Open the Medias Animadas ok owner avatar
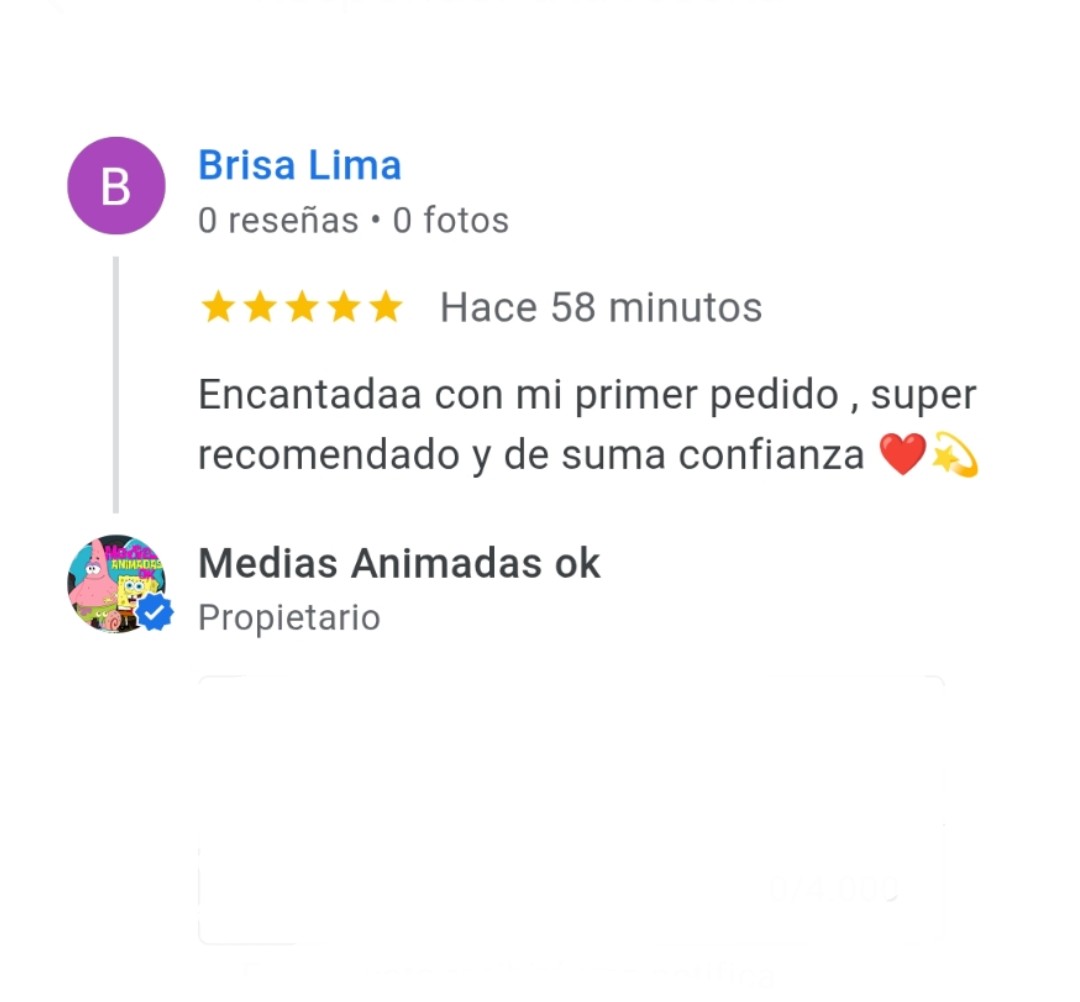Image resolution: width=1080 pixels, height=1002 pixels. coord(116,584)
